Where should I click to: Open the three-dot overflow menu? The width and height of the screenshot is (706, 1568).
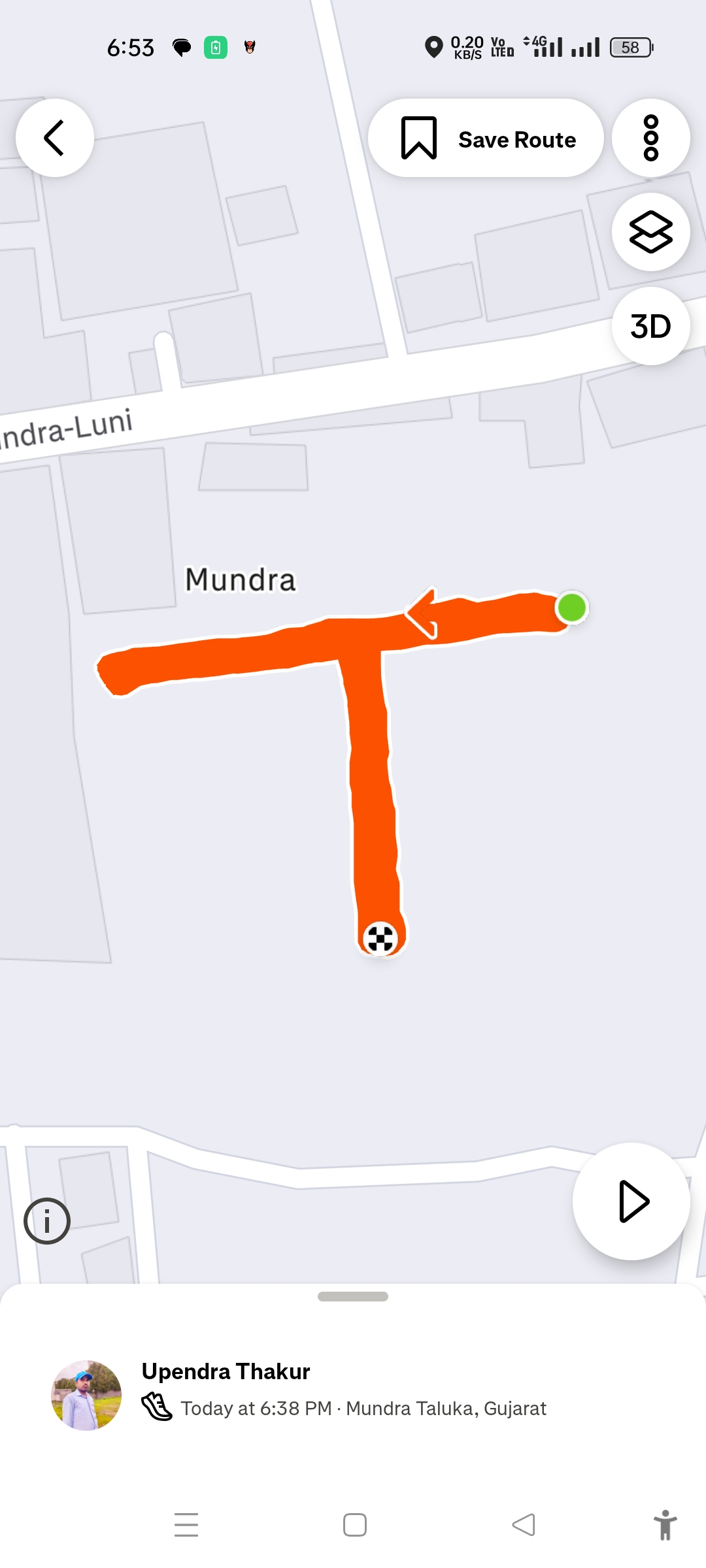(x=650, y=138)
